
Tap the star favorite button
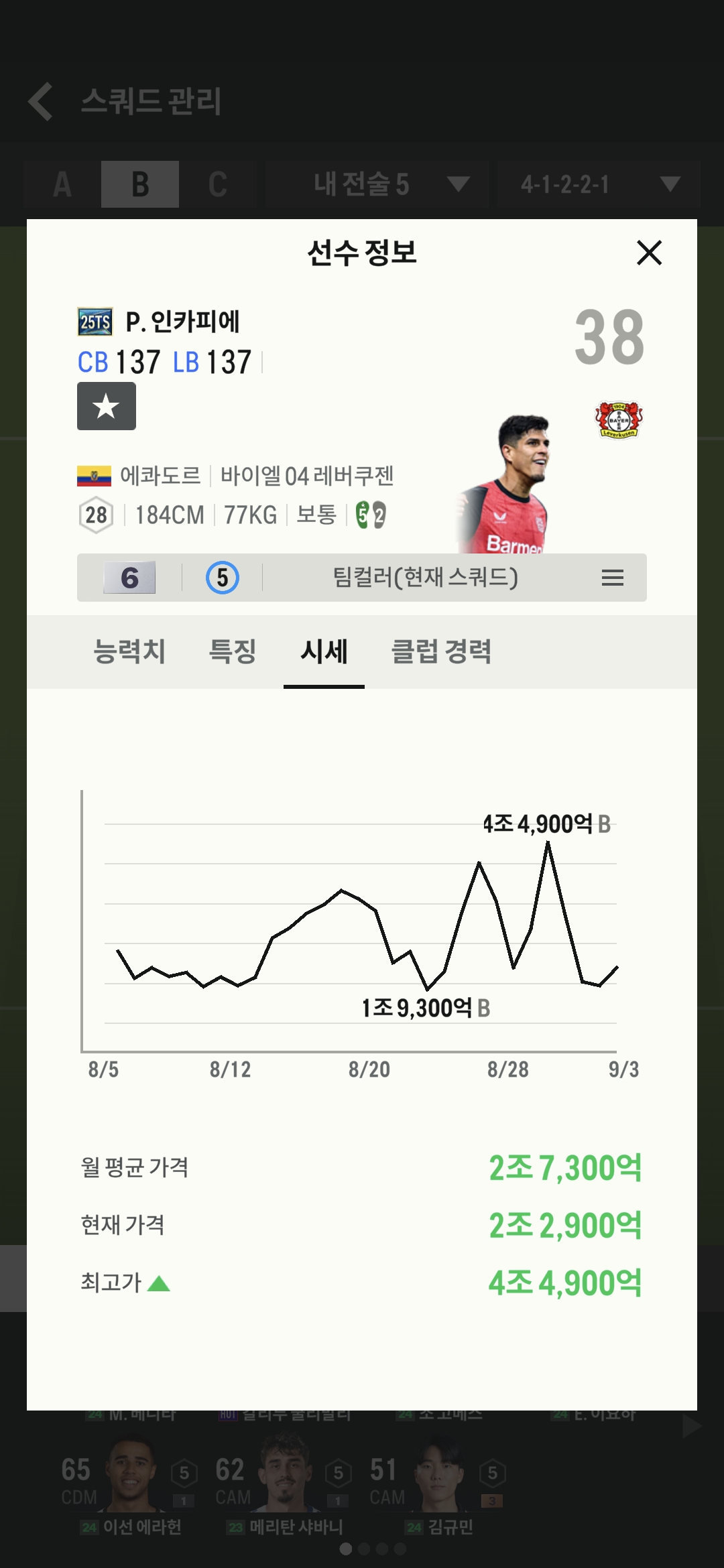click(x=107, y=406)
